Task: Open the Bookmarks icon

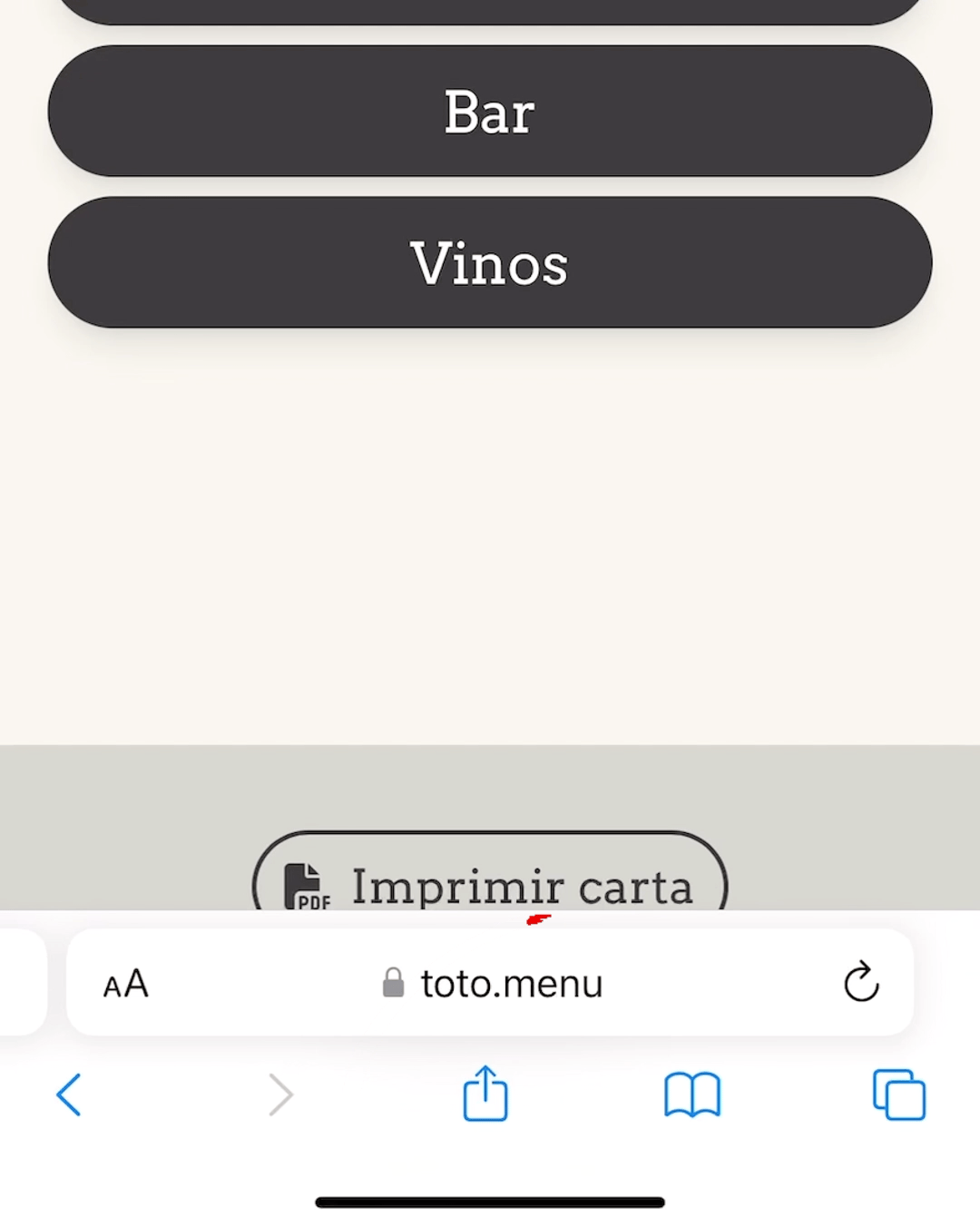Action: [691, 1094]
